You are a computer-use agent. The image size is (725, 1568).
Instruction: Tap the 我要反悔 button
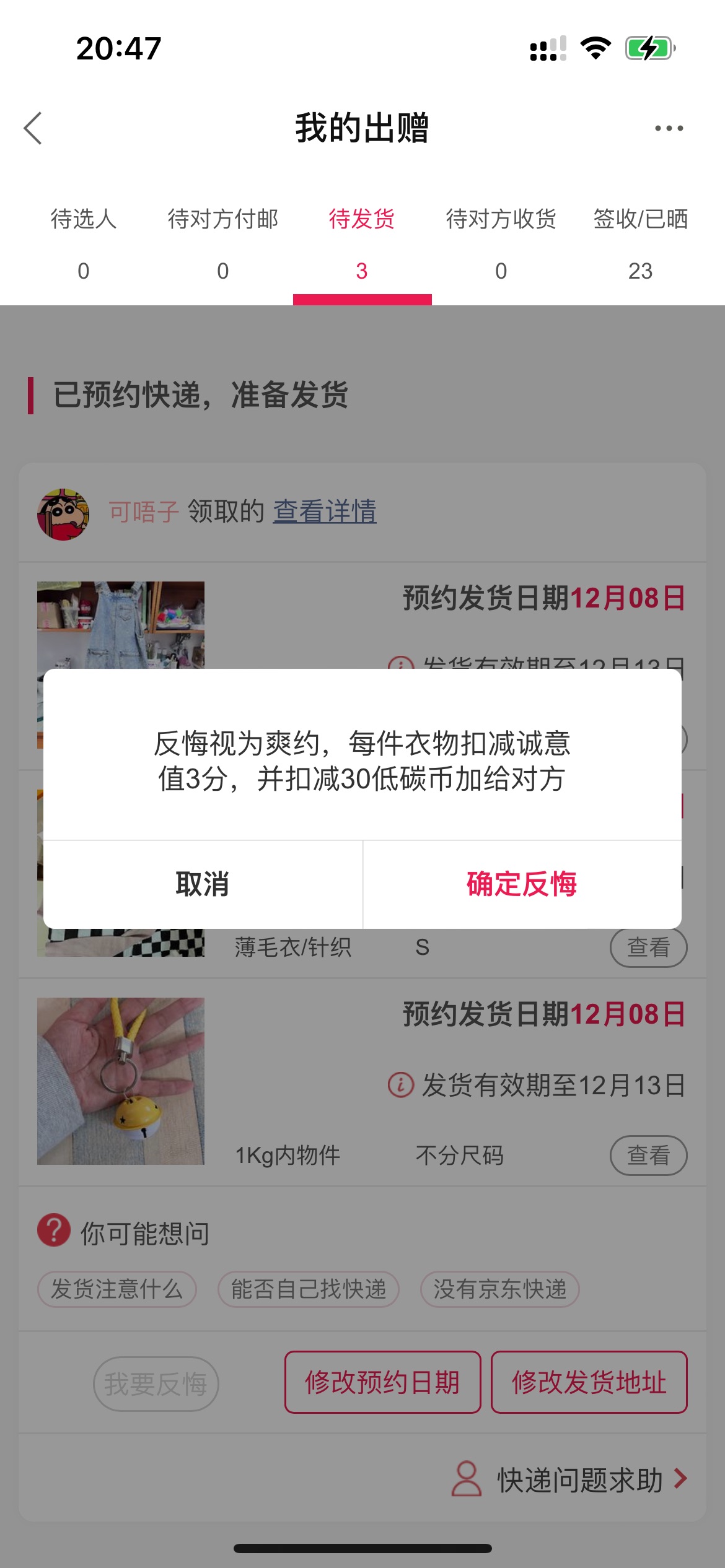(x=156, y=1384)
